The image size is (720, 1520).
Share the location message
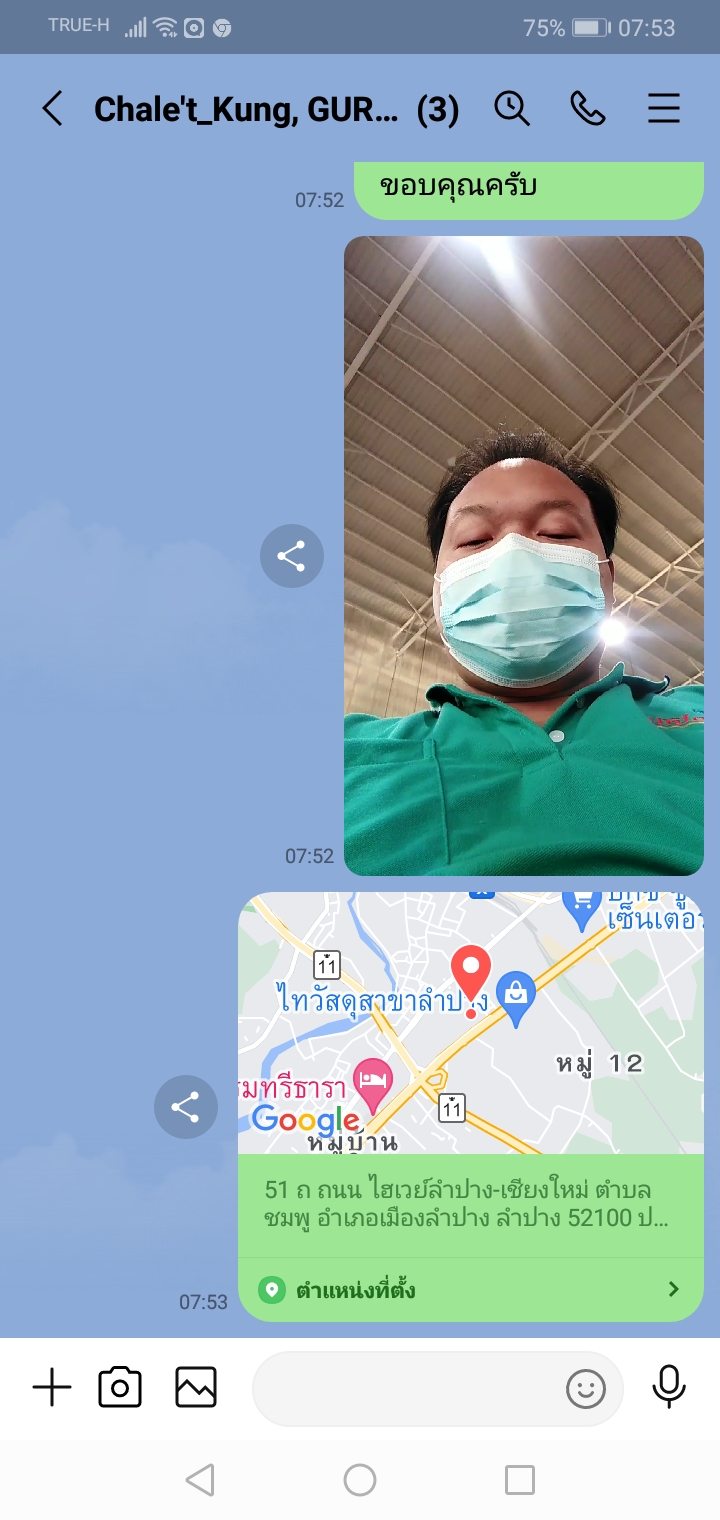(x=185, y=1107)
